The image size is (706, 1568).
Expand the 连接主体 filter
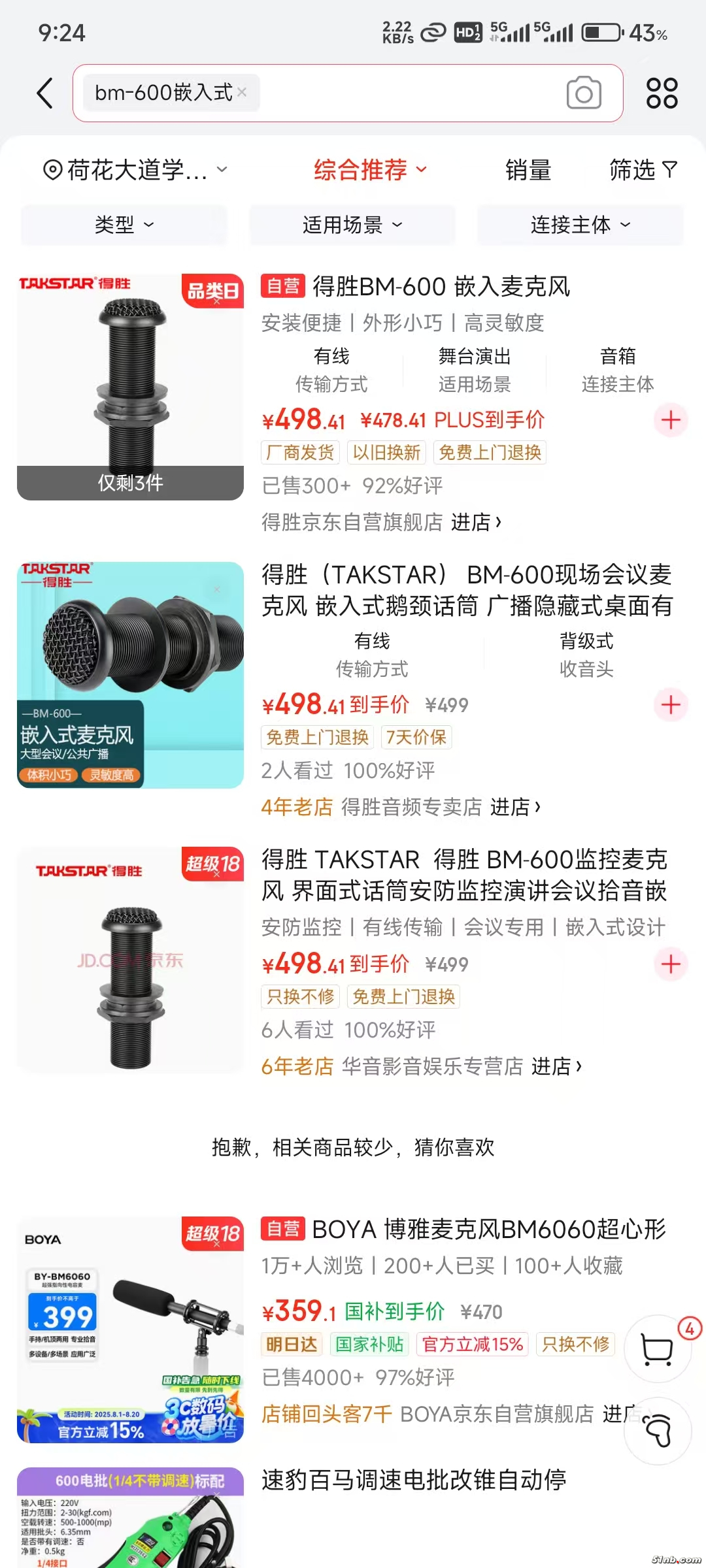pos(580,225)
